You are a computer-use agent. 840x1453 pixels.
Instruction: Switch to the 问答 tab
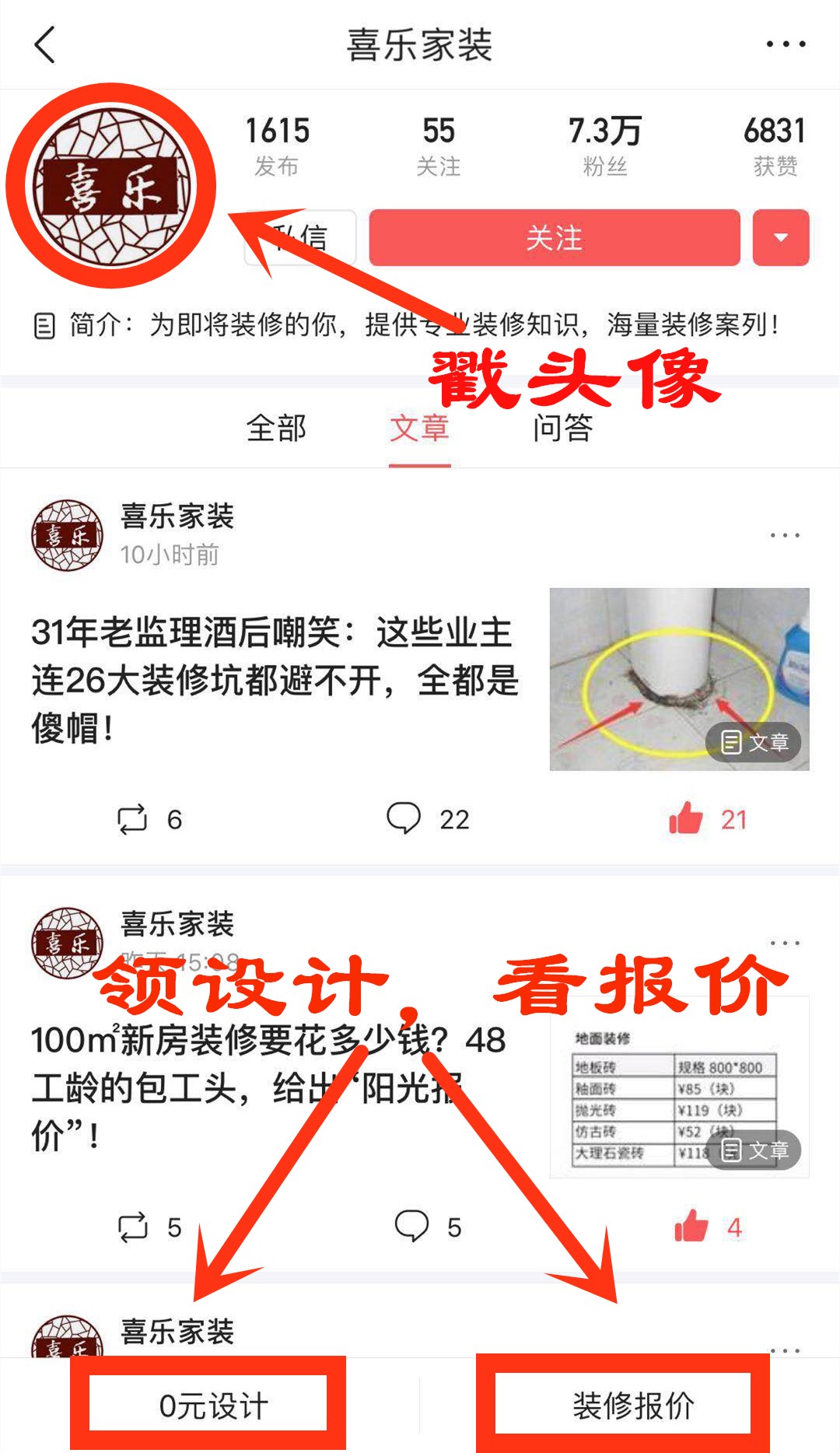point(564,429)
